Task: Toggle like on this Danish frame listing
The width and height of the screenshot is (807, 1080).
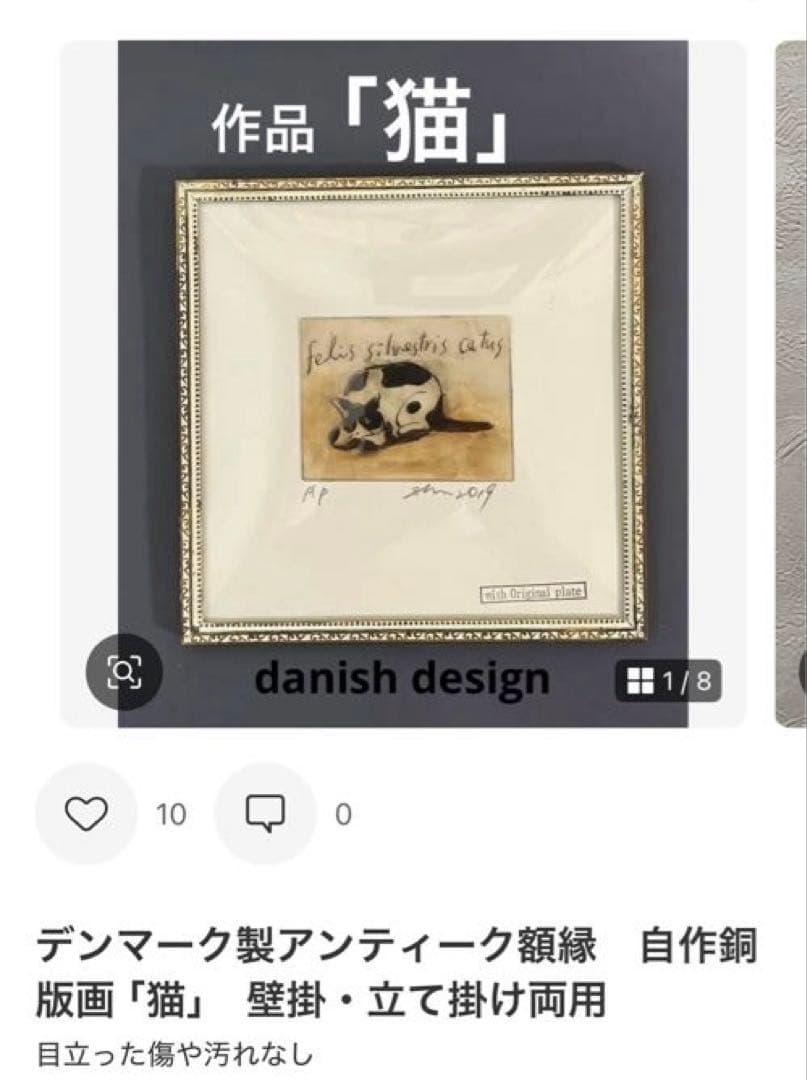Action: point(88,812)
